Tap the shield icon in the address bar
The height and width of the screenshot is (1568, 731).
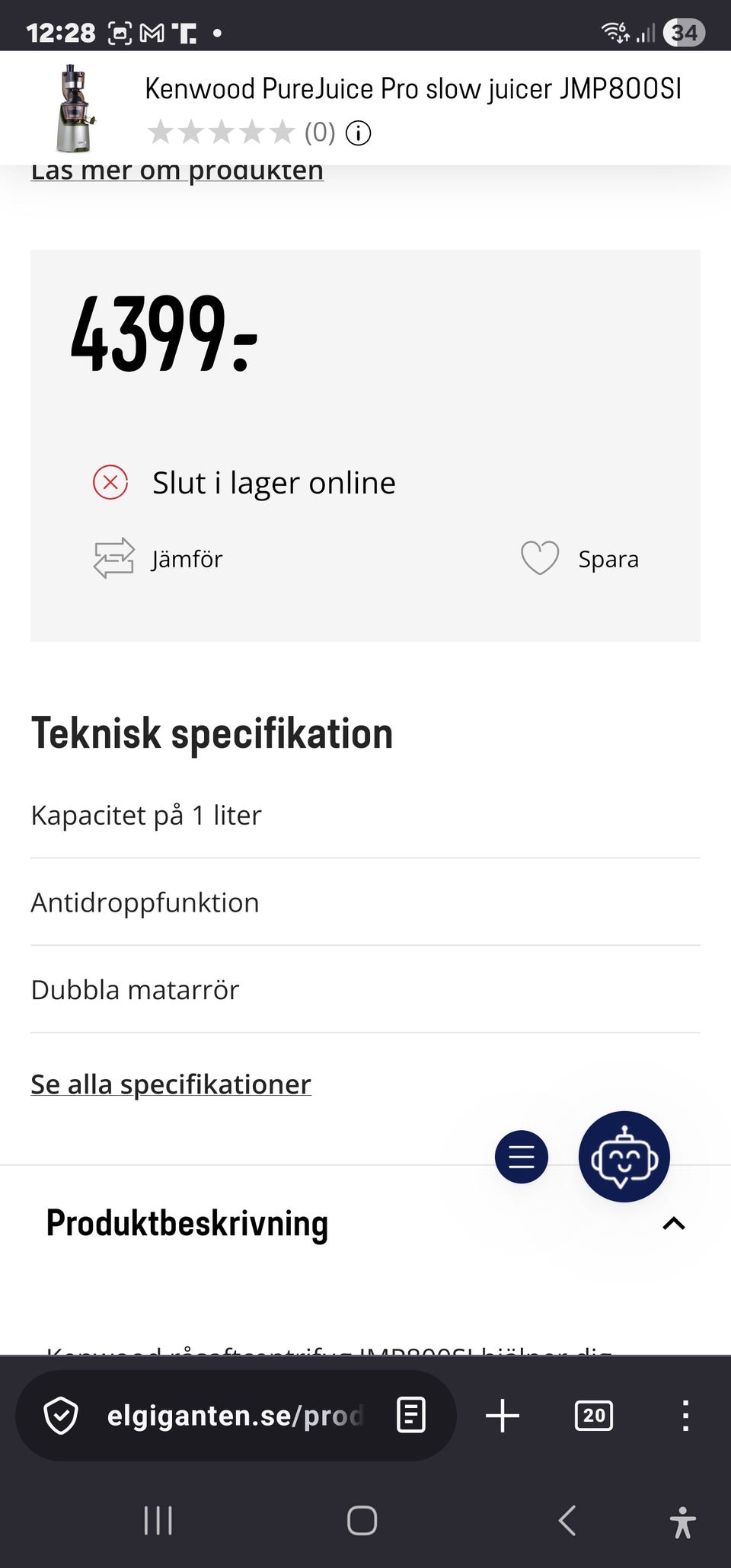(60, 1416)
